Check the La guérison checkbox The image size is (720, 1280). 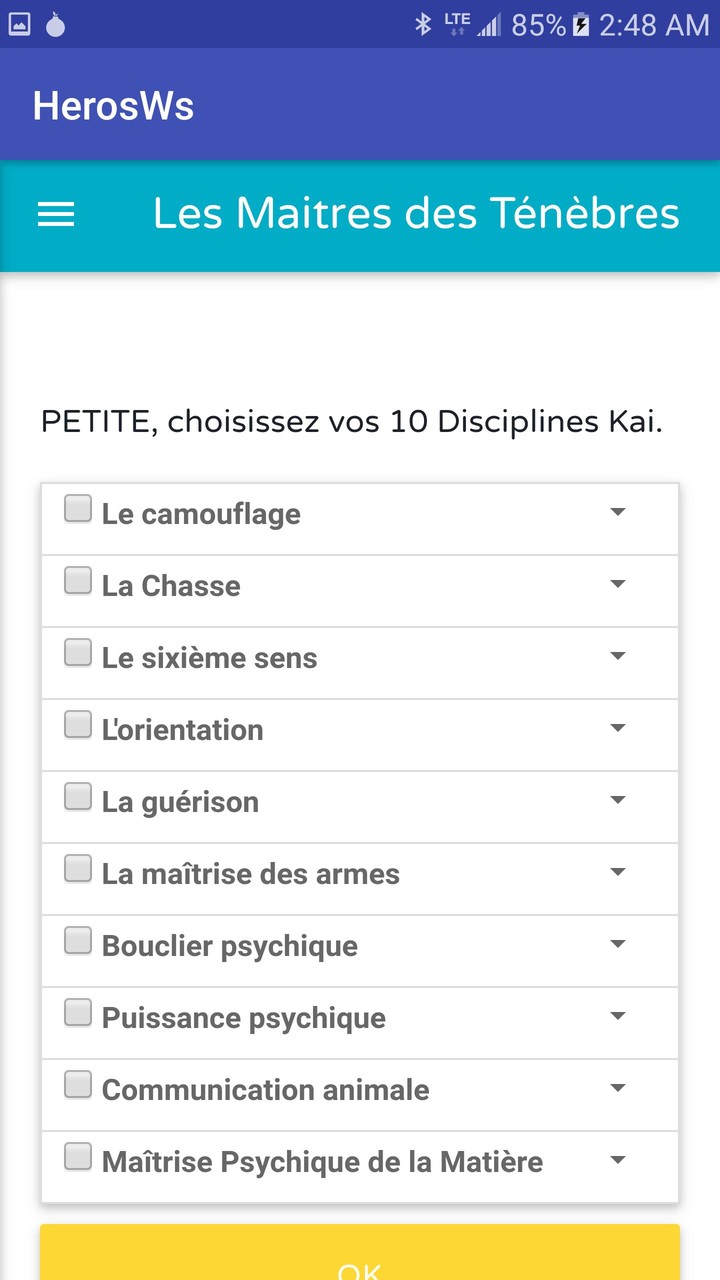tap(77, 796)
